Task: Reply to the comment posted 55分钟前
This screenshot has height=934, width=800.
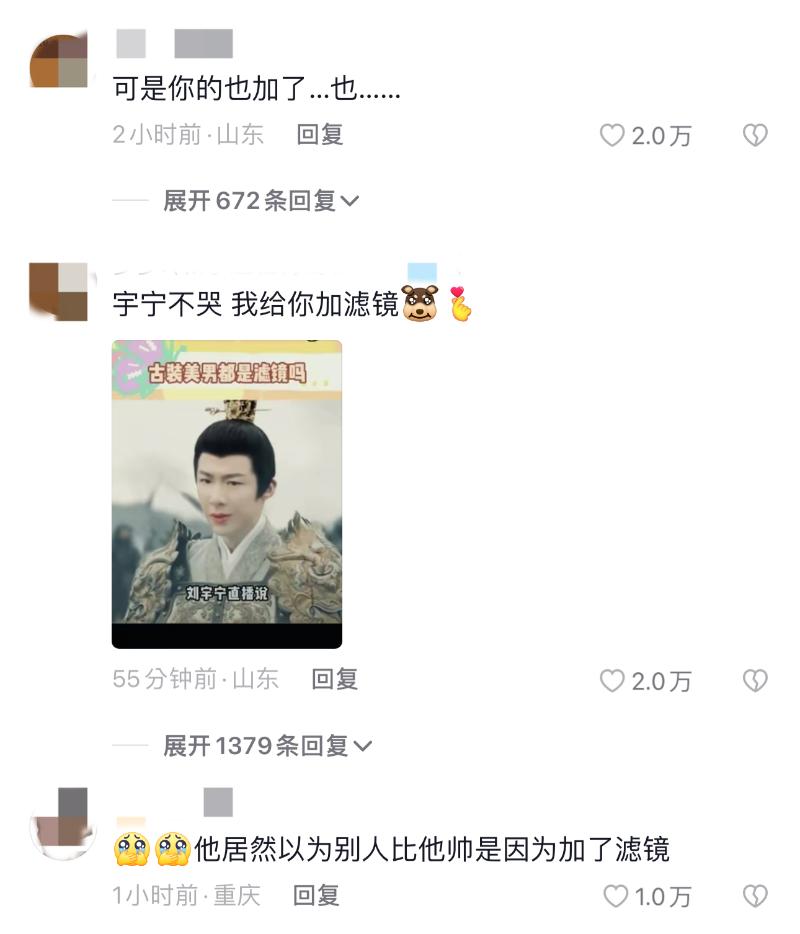Action: pyautogui.click(x=334, y=680)
